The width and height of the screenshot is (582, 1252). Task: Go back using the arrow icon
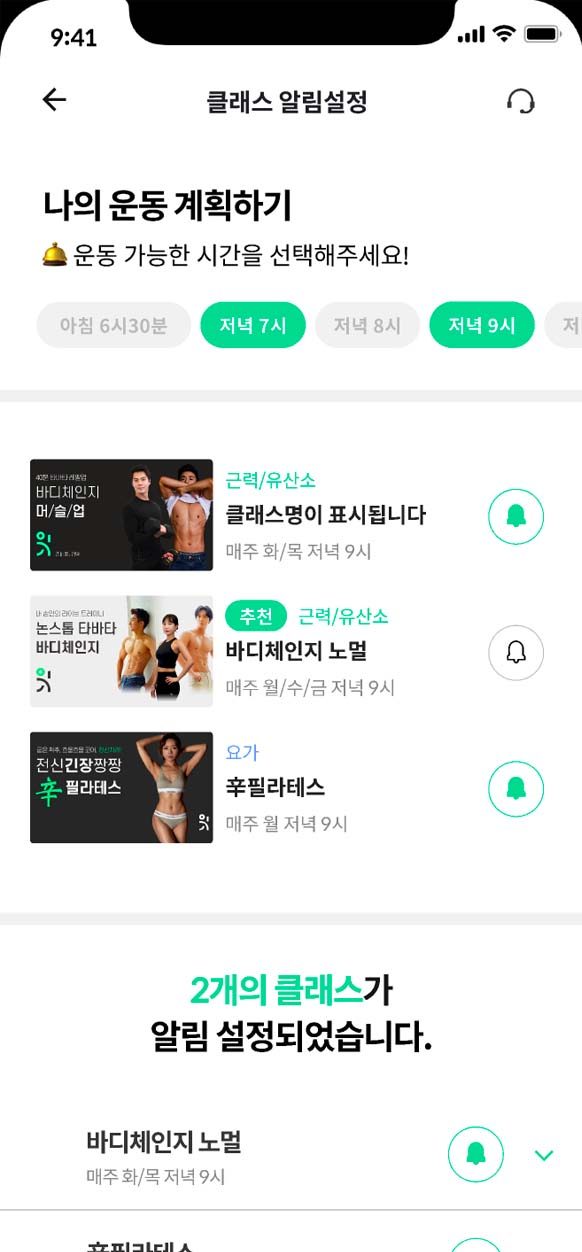54,99
